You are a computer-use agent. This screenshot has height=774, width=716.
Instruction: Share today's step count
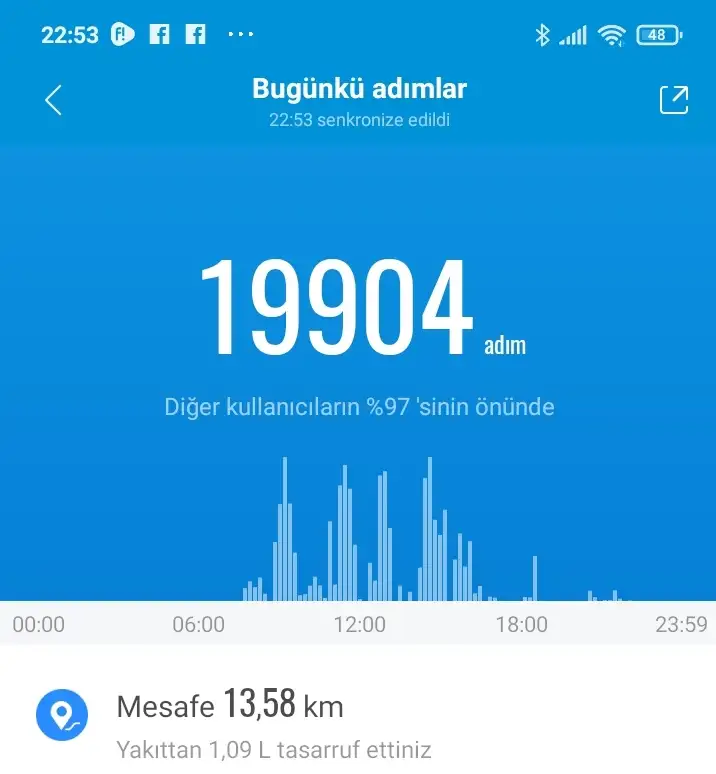click(673, 100)
